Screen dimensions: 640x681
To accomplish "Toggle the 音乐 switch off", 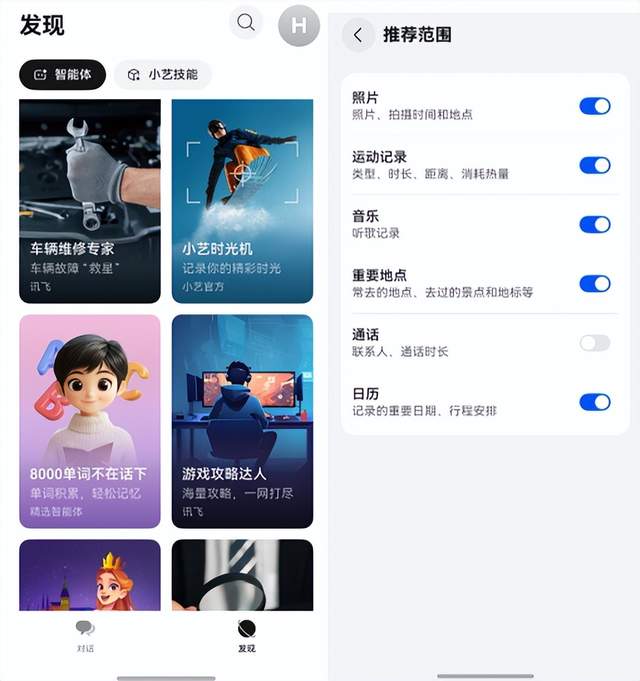I will (595, 225).
